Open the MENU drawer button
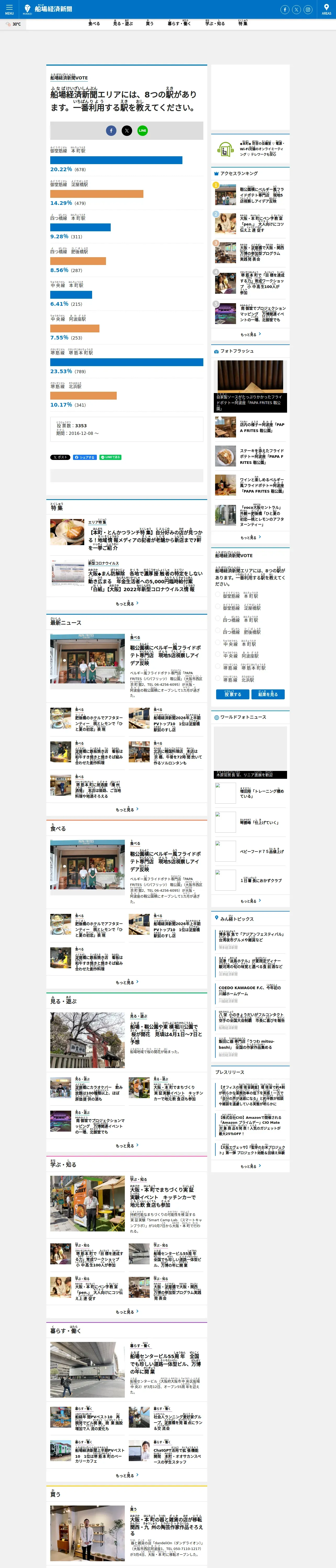Image resolution: width=336 pixels, height=1568 pixels. 9,9
